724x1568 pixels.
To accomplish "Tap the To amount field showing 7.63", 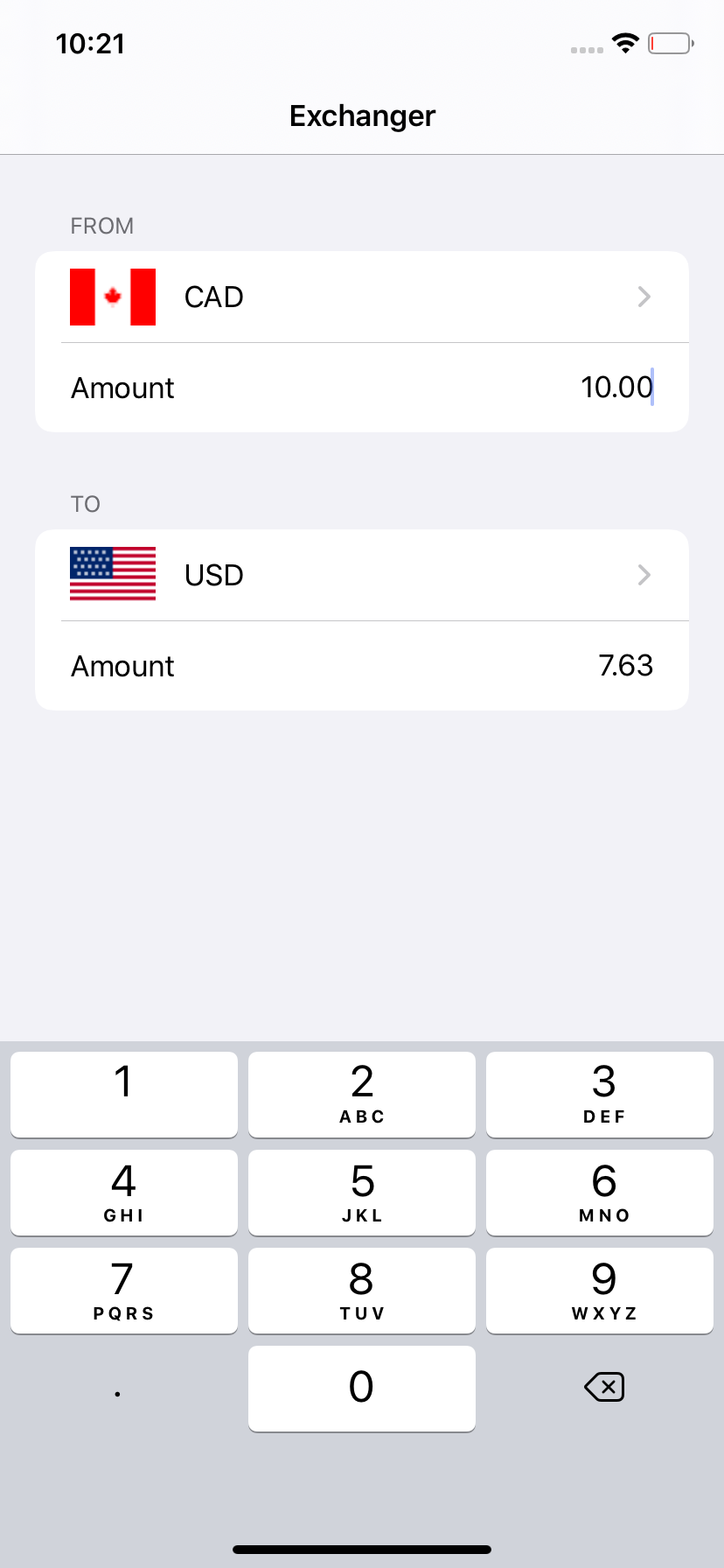I will coord(362,666).
